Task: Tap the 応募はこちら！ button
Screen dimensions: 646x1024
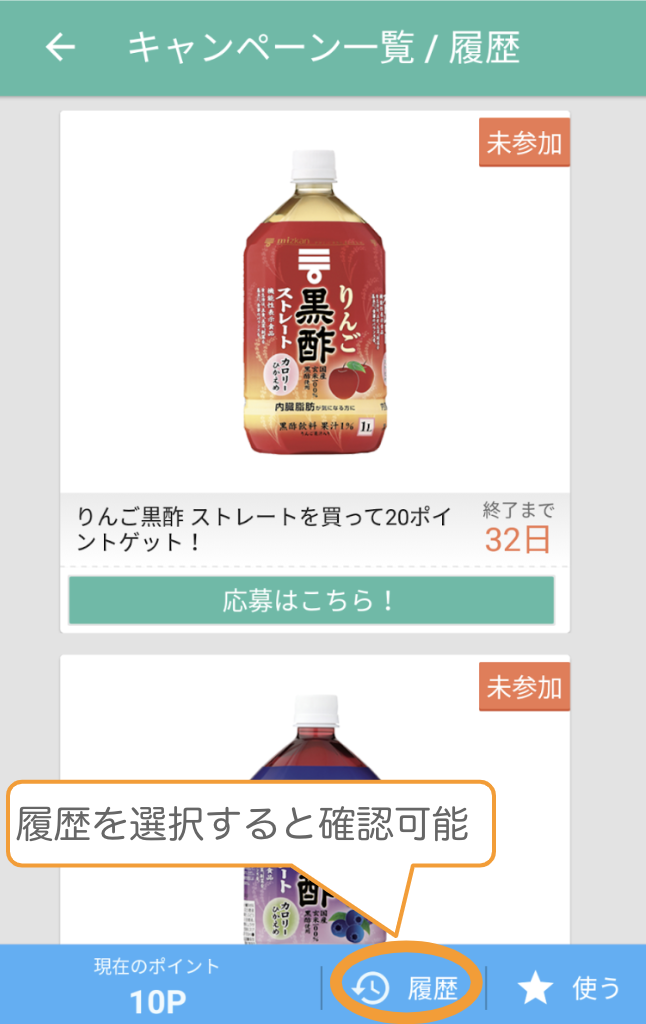Action: point(311,600)
